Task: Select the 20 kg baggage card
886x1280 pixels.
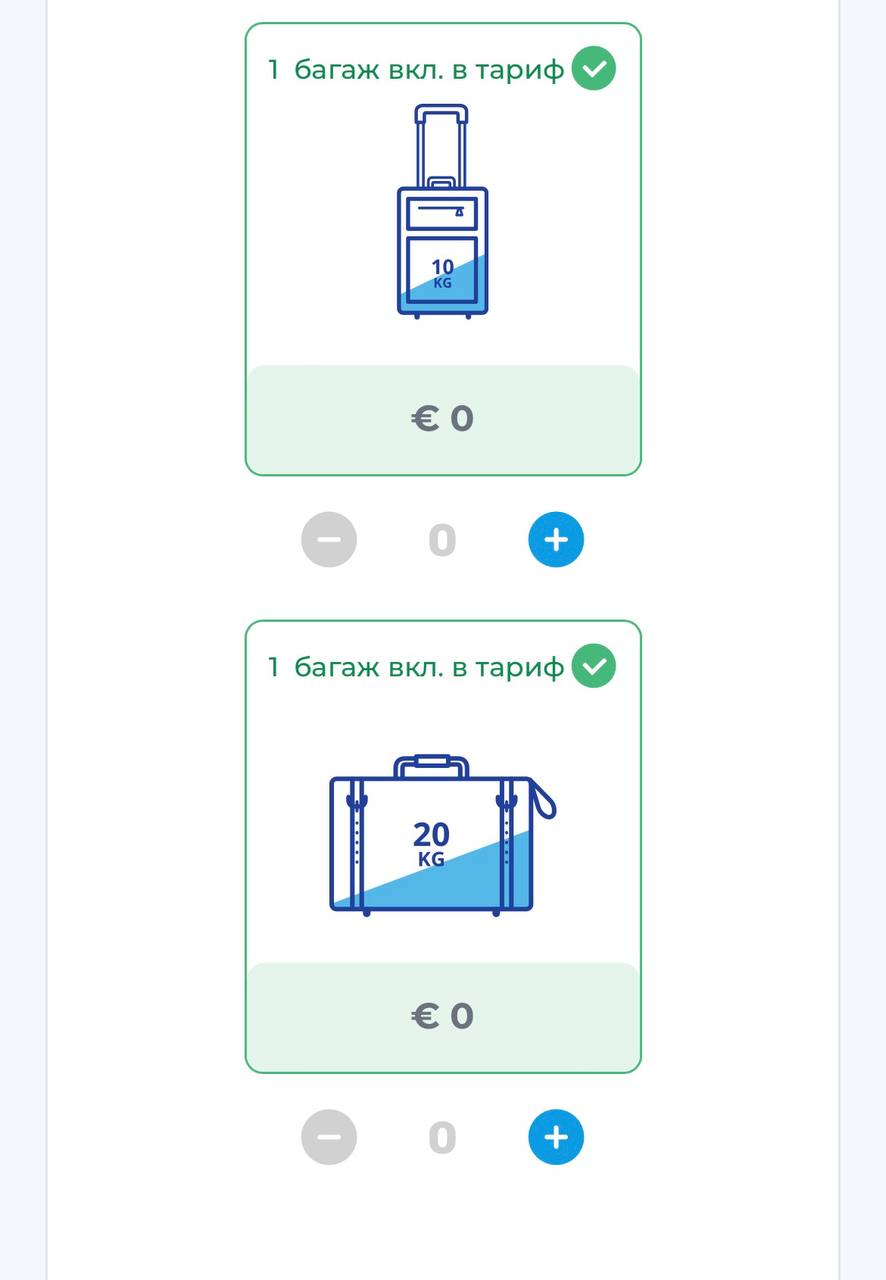Action: [x=442, y=846]
